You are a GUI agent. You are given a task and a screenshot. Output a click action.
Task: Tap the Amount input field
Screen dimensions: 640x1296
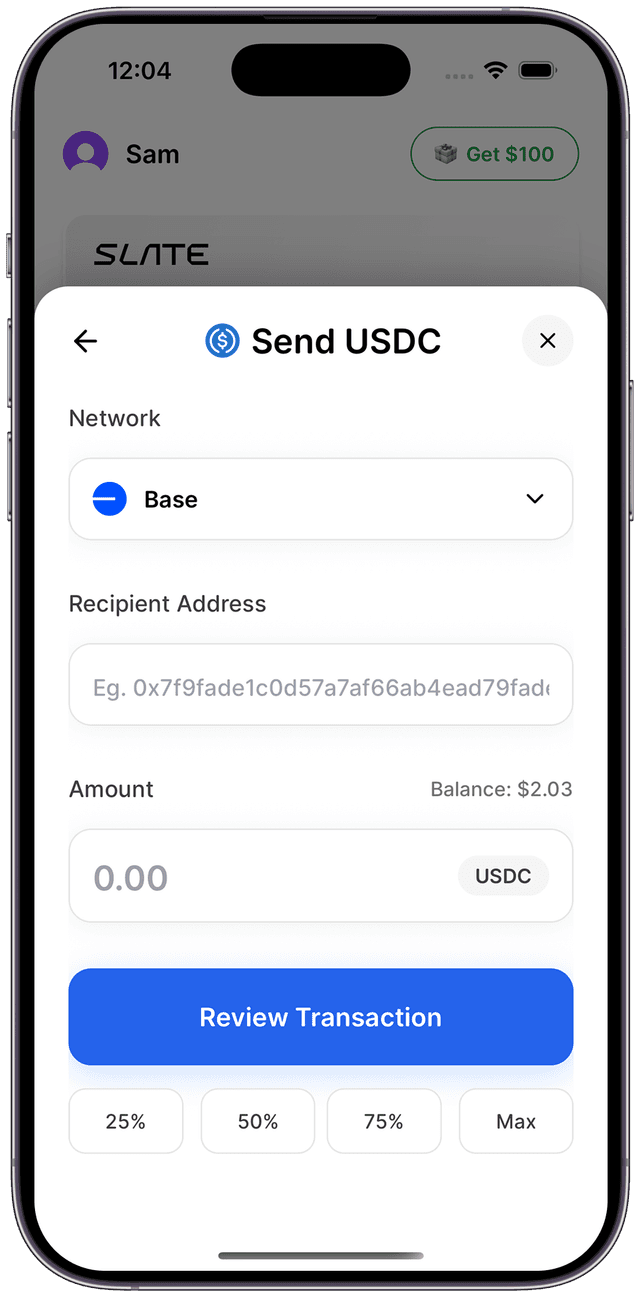(260, 877)
